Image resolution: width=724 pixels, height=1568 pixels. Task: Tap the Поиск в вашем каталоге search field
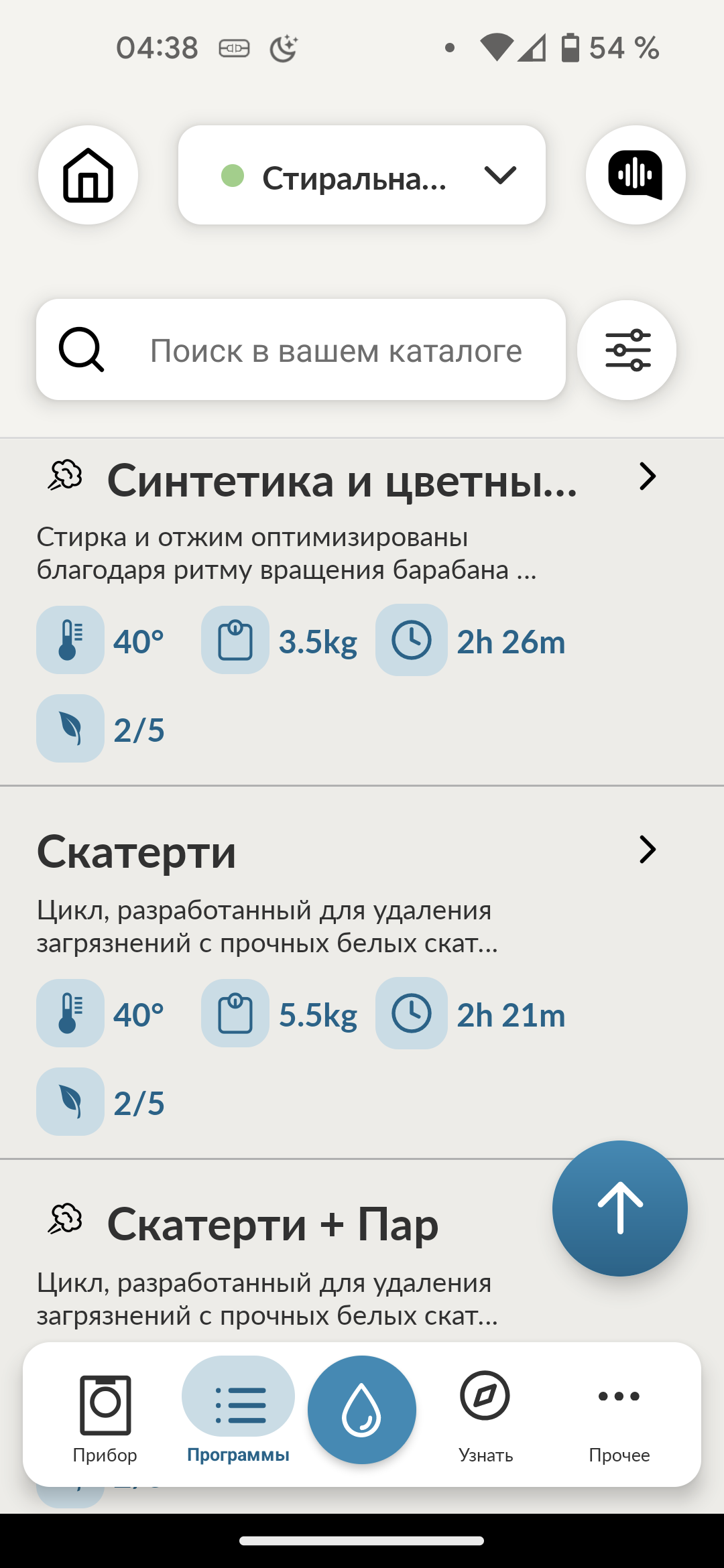tap(301, 350)
